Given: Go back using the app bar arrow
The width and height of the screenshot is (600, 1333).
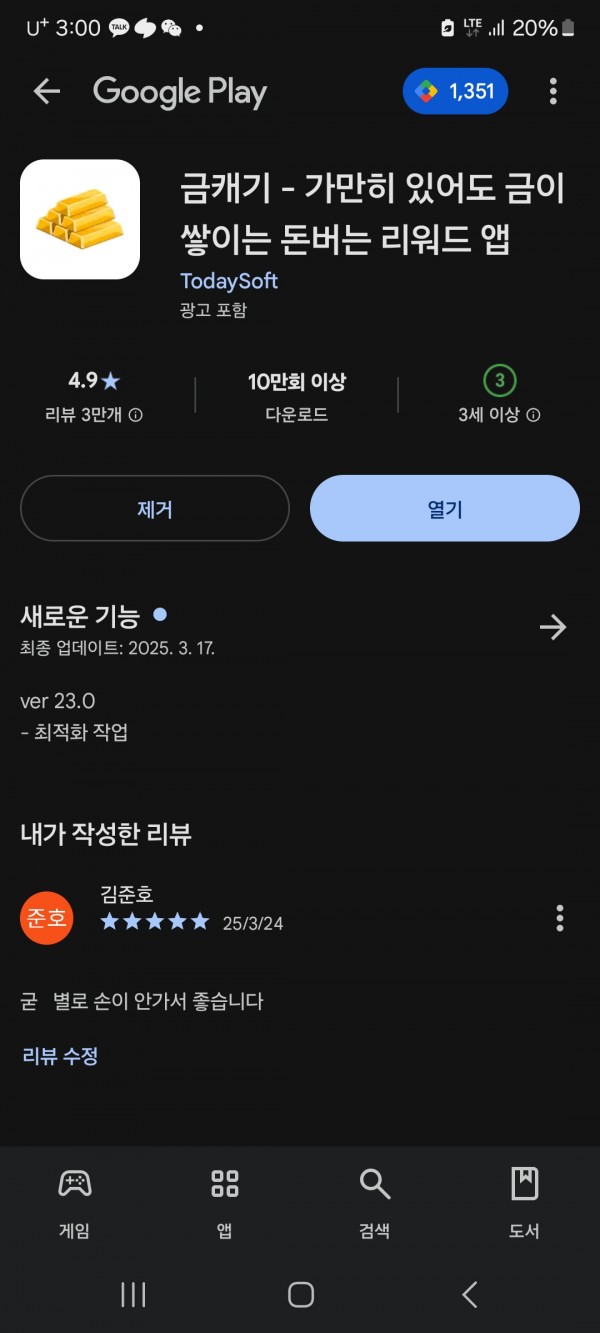Looking at the screenshot, I should (46, 92).
